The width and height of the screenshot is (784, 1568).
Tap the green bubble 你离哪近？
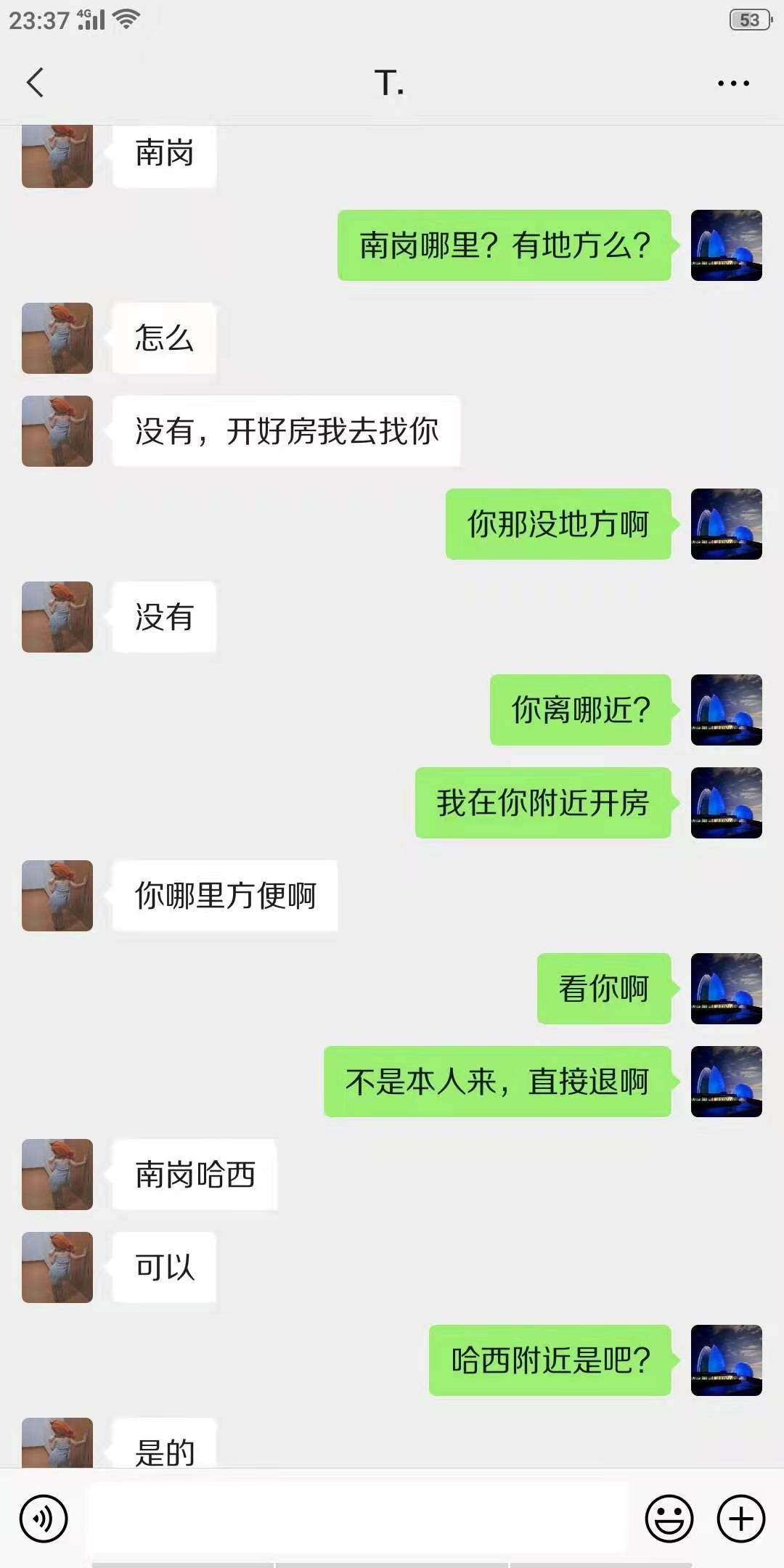(580, 711)
